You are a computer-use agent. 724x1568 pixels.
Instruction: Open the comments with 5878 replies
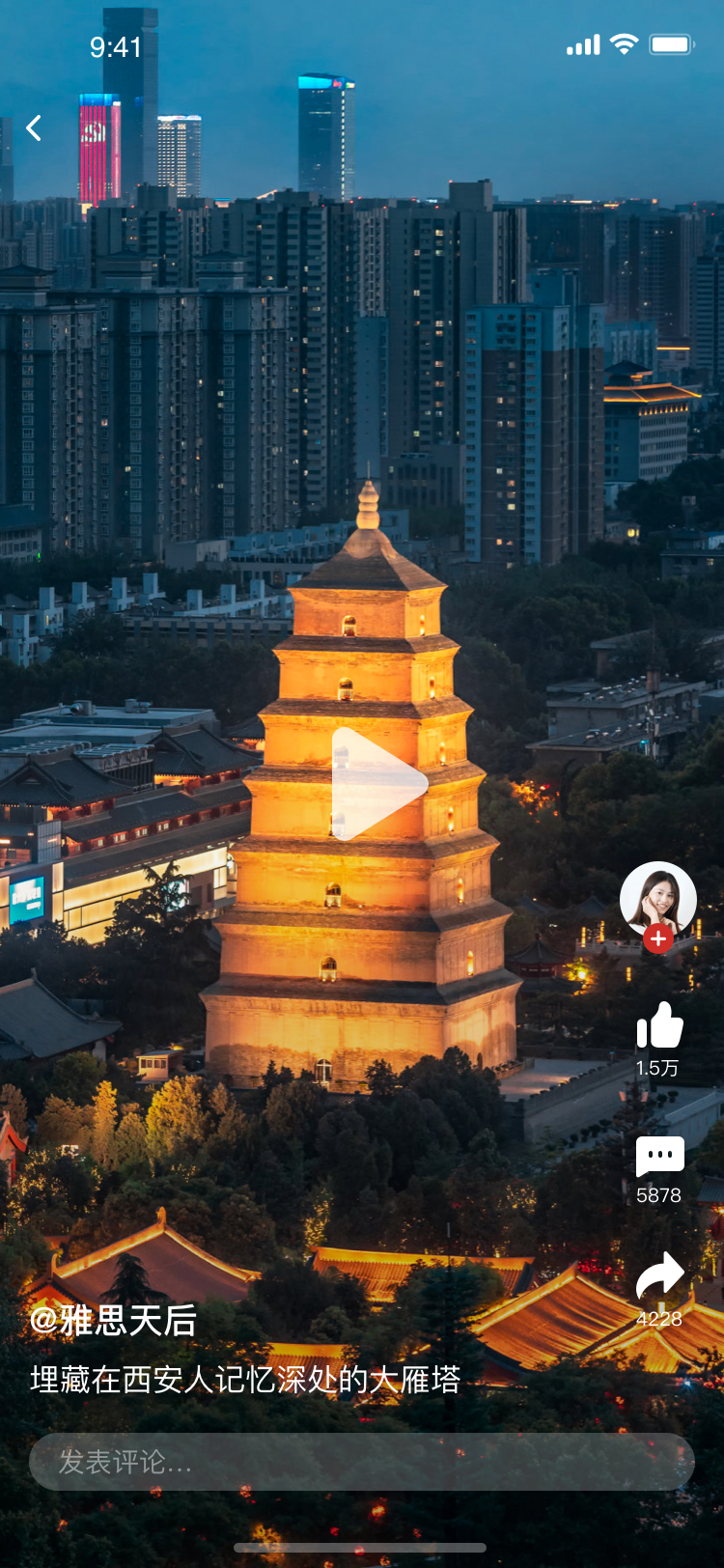pos(659,1157)
